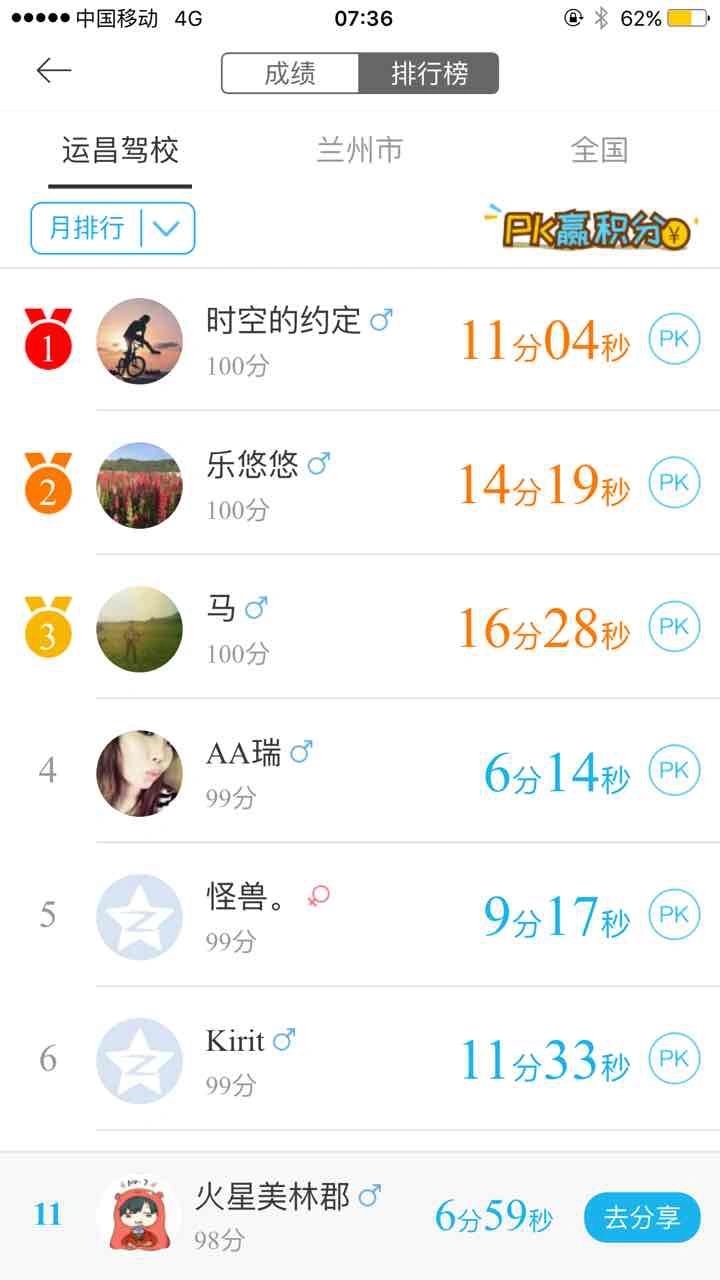Tap the PK button for AA瑞

(674, 771)
